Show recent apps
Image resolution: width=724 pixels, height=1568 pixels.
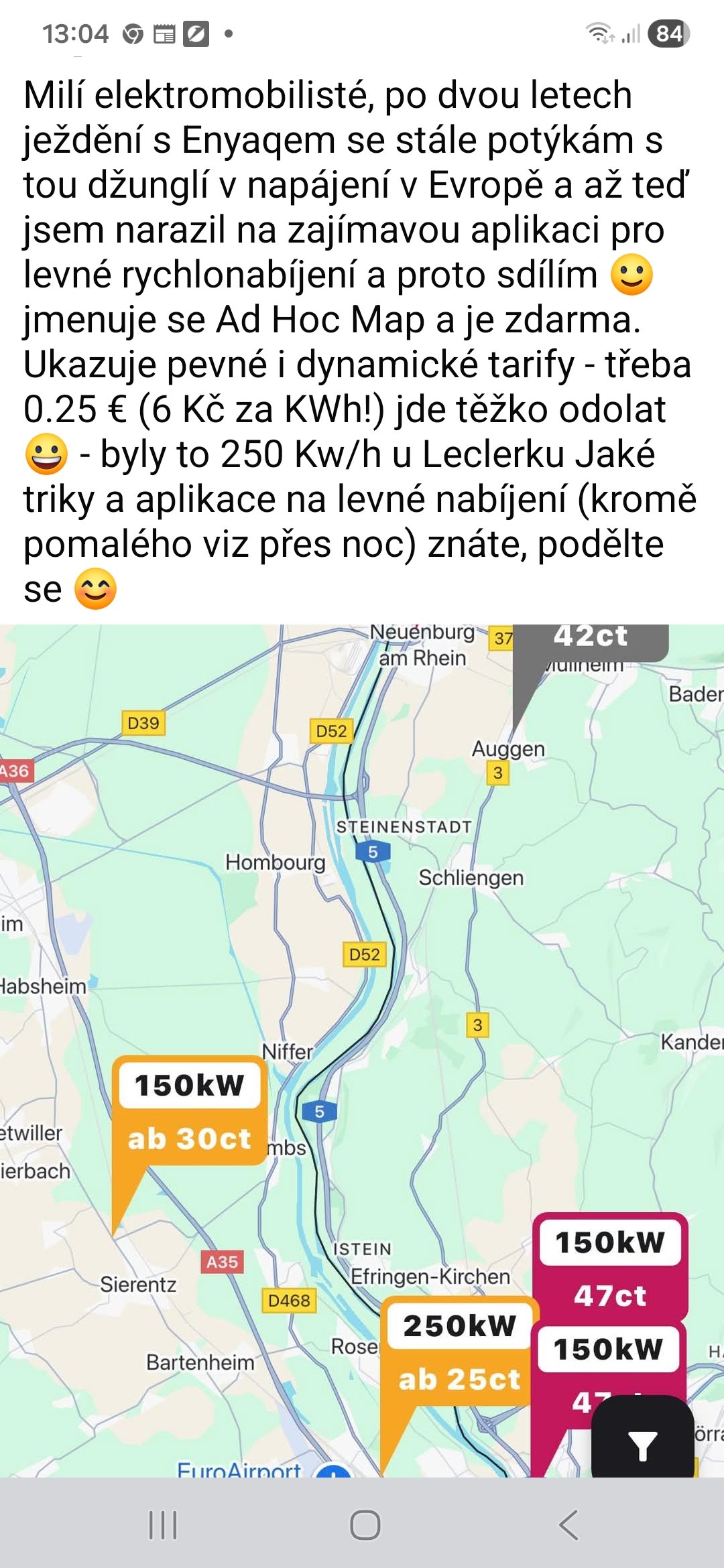pos(163,1525)
